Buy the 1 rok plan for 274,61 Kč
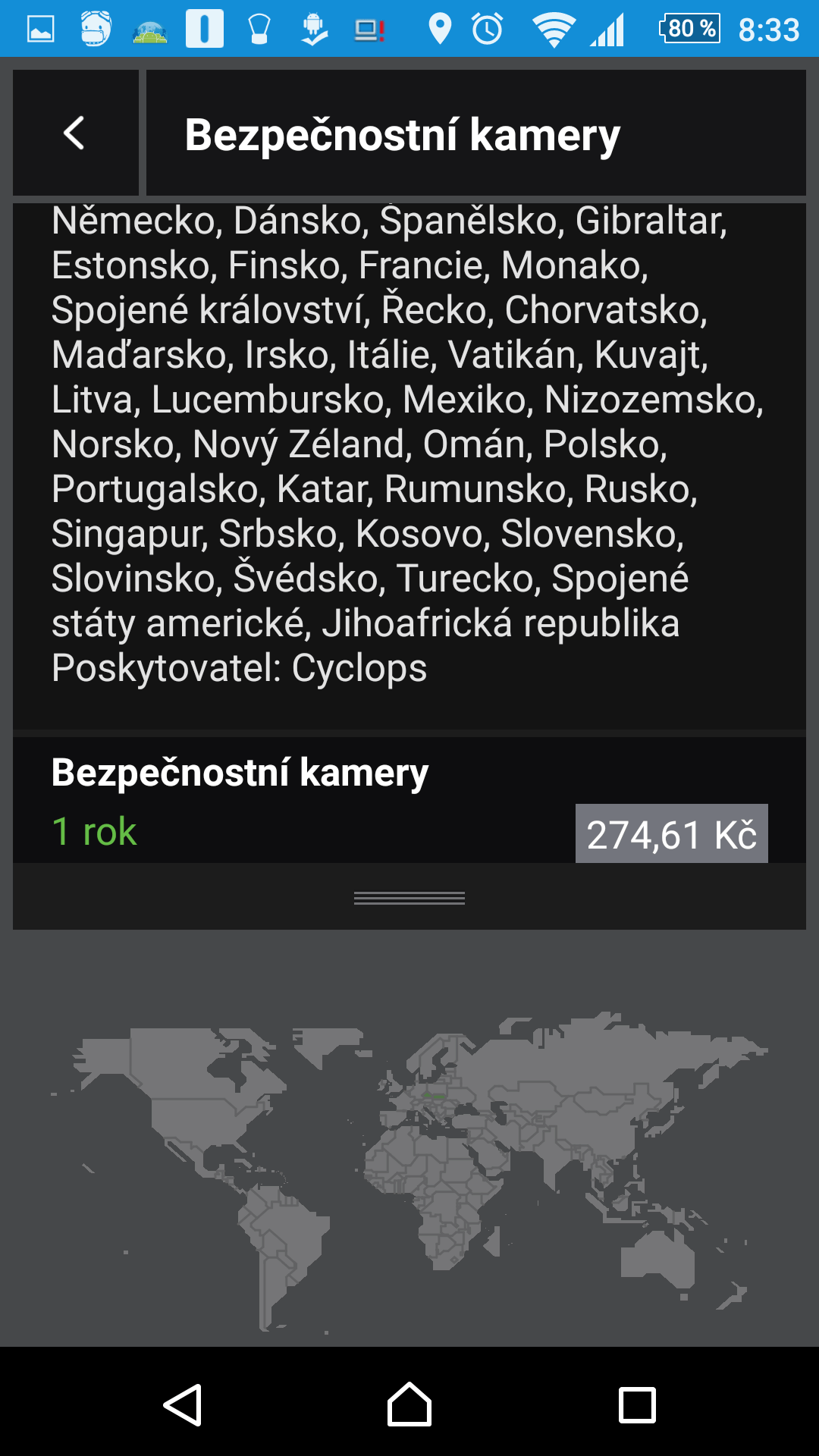The width and height of the screenshot is (819, 1456). pyautogui.click(x=671, y=833)
